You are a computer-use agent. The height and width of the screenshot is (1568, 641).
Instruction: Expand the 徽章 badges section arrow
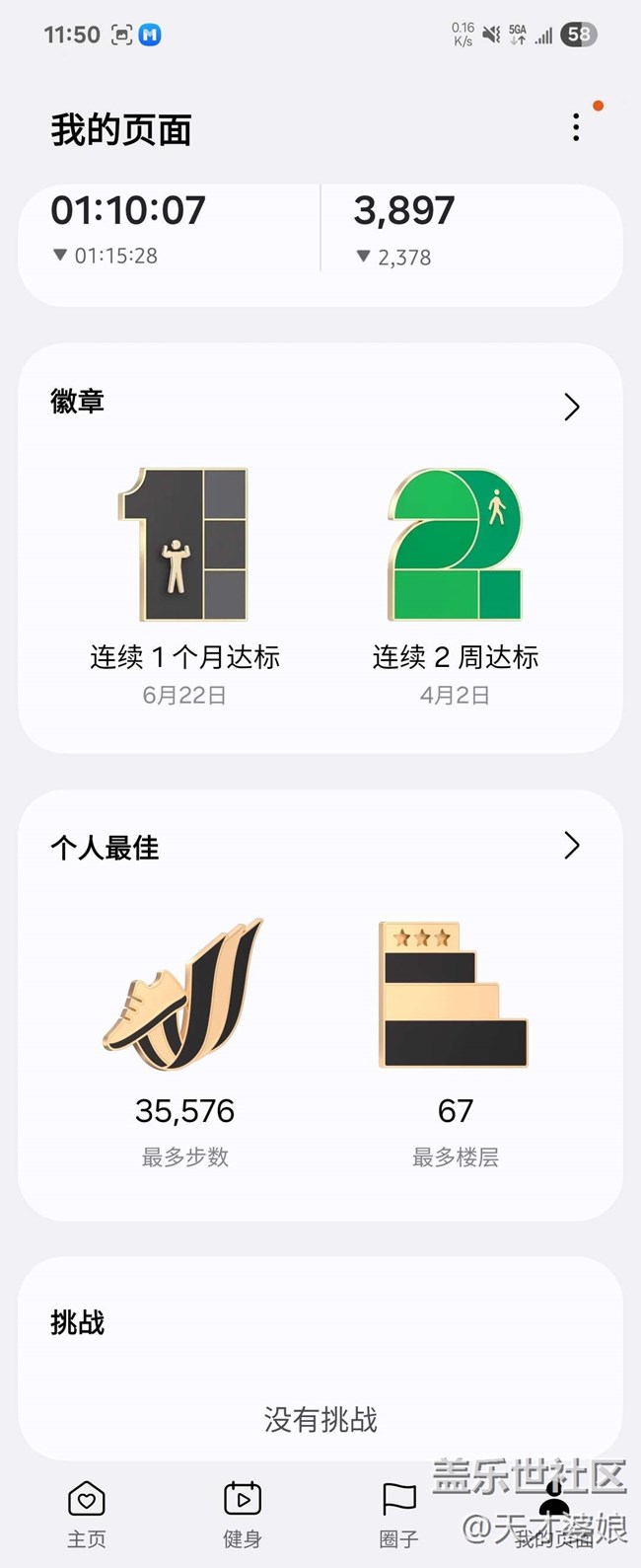pyautogui.click(x=571, y=407)
